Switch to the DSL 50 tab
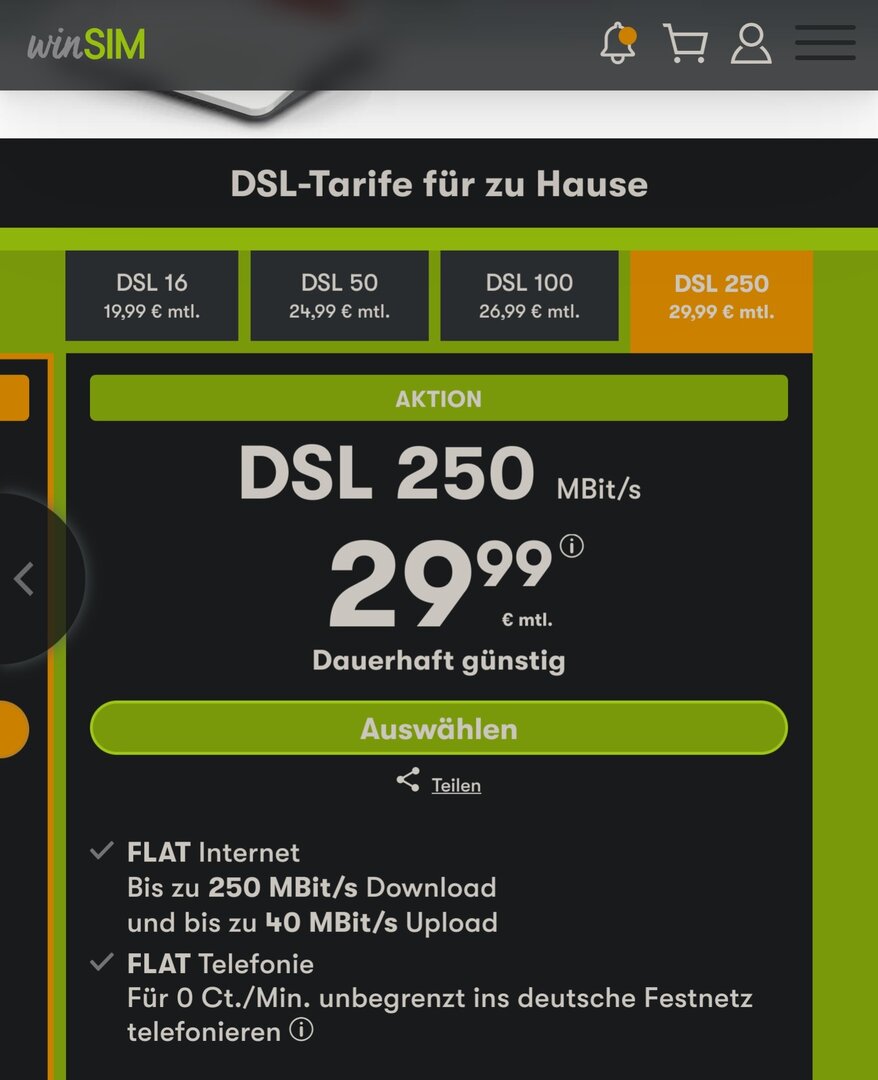The width and height of the screenshot is (878, 1080). point(340,296)
